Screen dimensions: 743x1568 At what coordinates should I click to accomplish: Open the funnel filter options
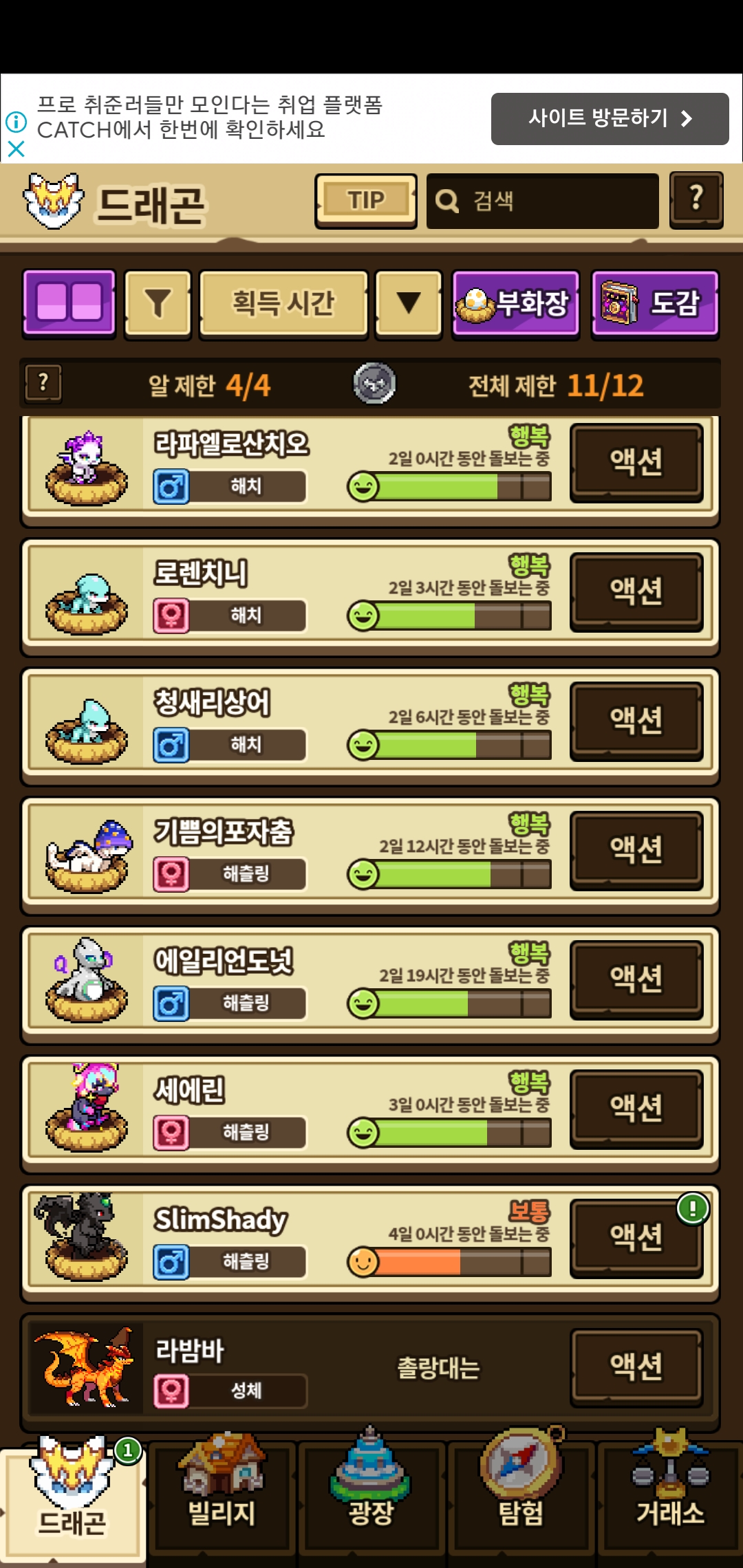coord(158,303)
